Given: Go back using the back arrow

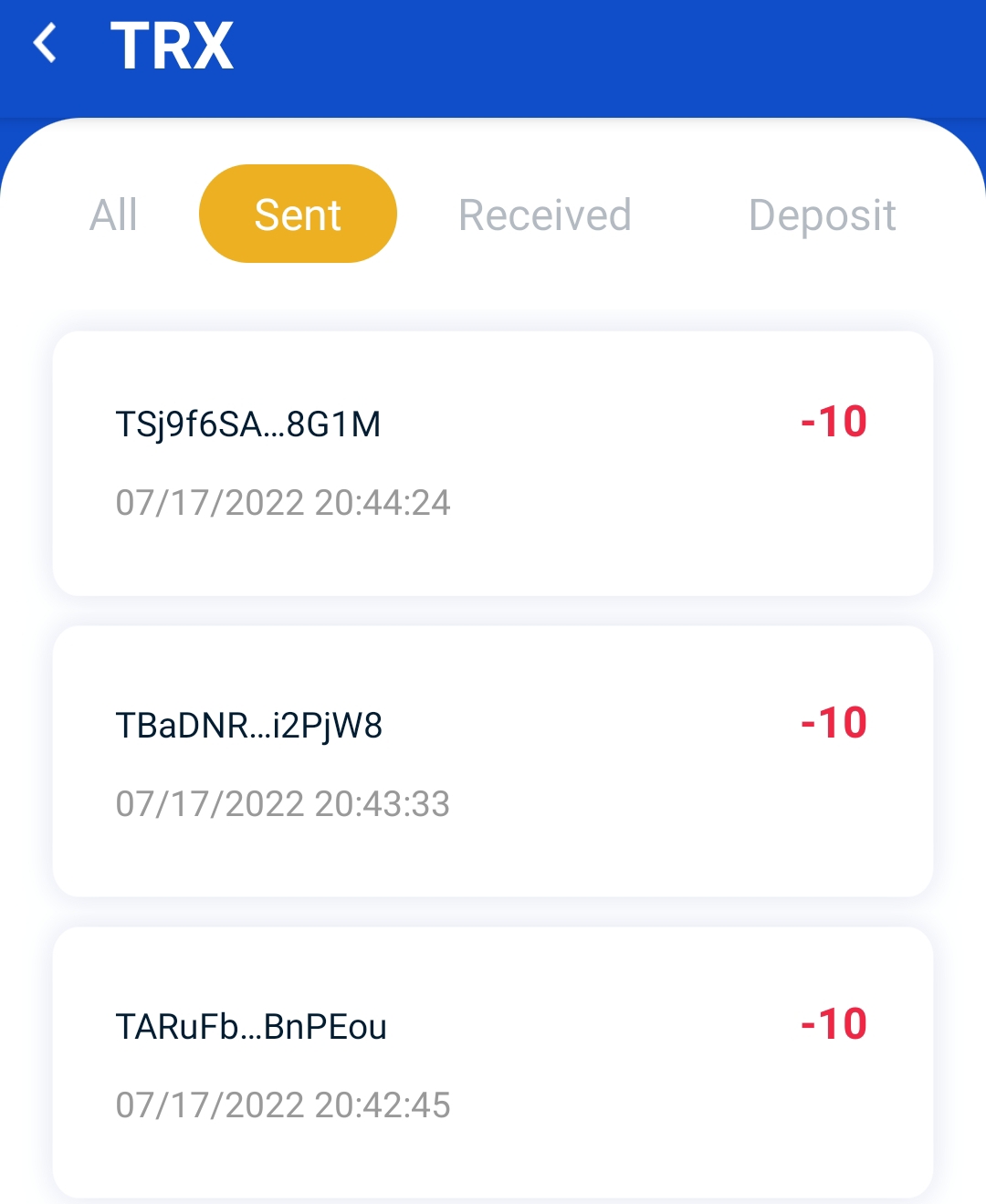Looking at the screenshot, I should (45, 44).
